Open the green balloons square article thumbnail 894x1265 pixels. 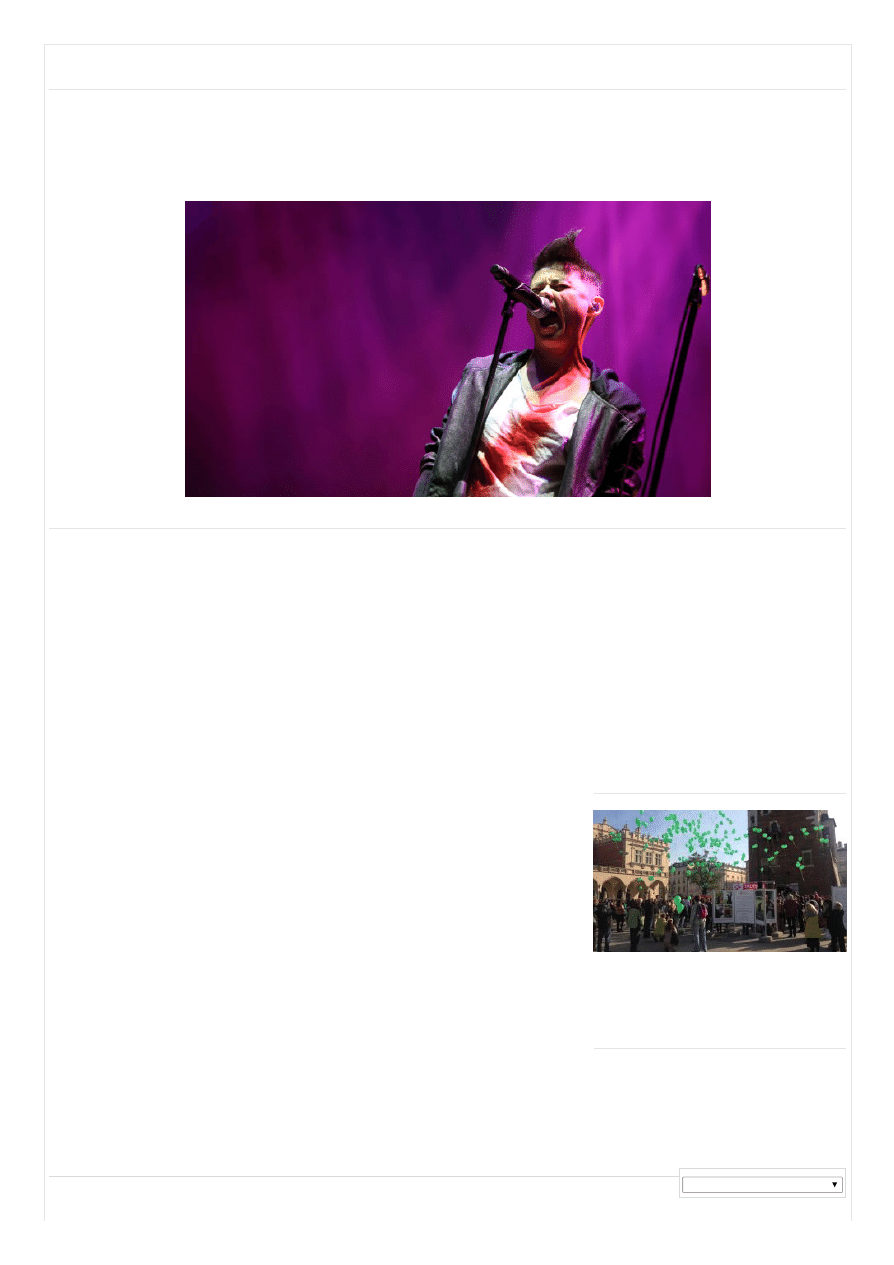[x=719, y=880]
